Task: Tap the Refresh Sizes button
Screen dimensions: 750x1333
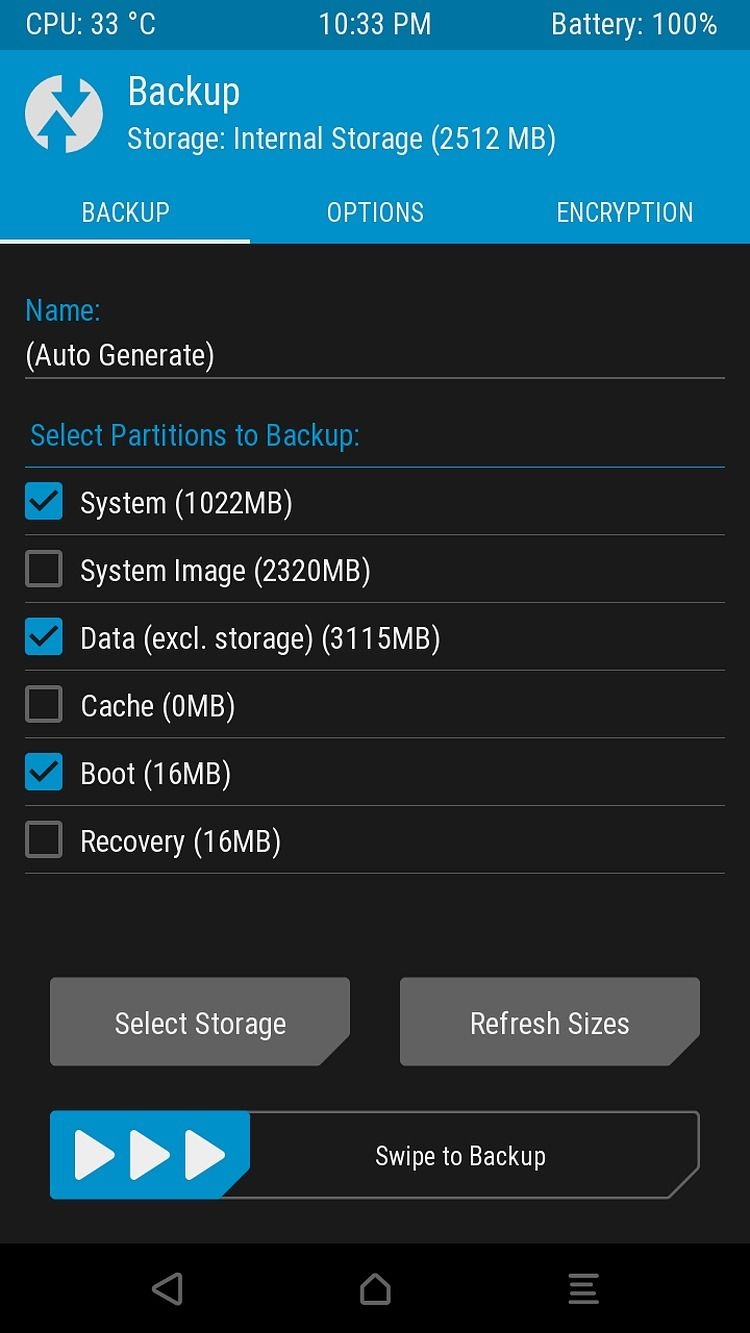Action: point(550,1022)
